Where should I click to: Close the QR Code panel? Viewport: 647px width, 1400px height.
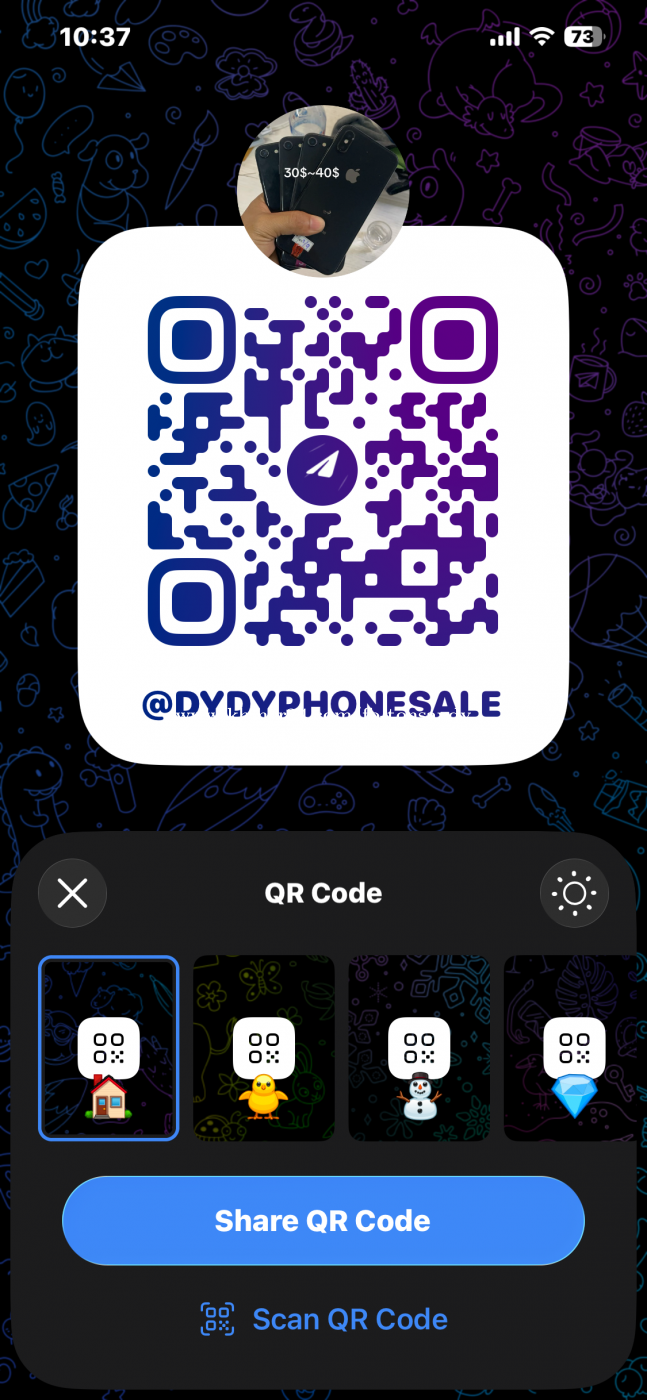pos(72,893)
